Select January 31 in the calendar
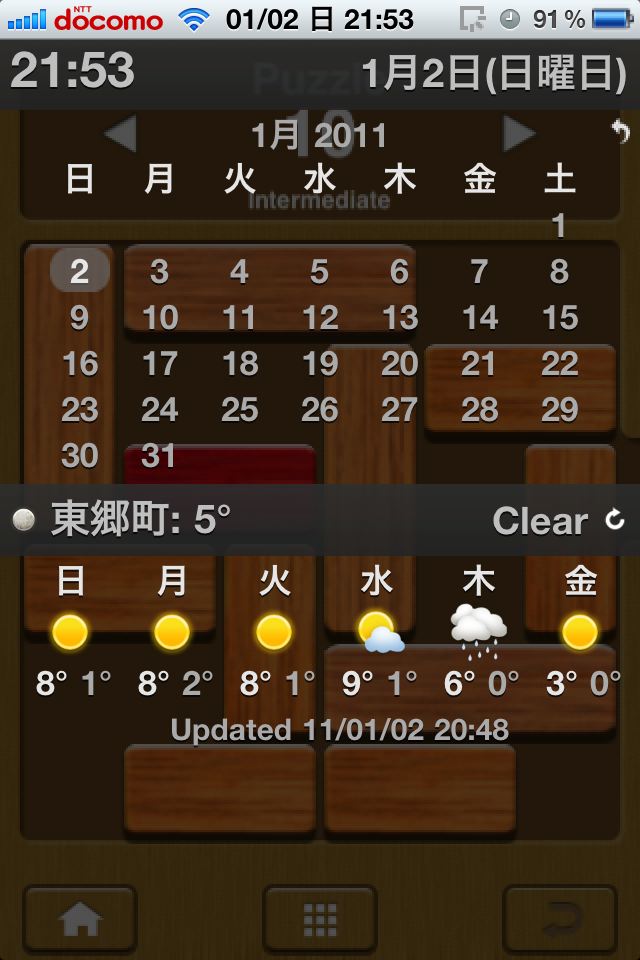Image resolution: width=640 pixels, height=960 pixels. pyautogui.click(x=160, y=456)
